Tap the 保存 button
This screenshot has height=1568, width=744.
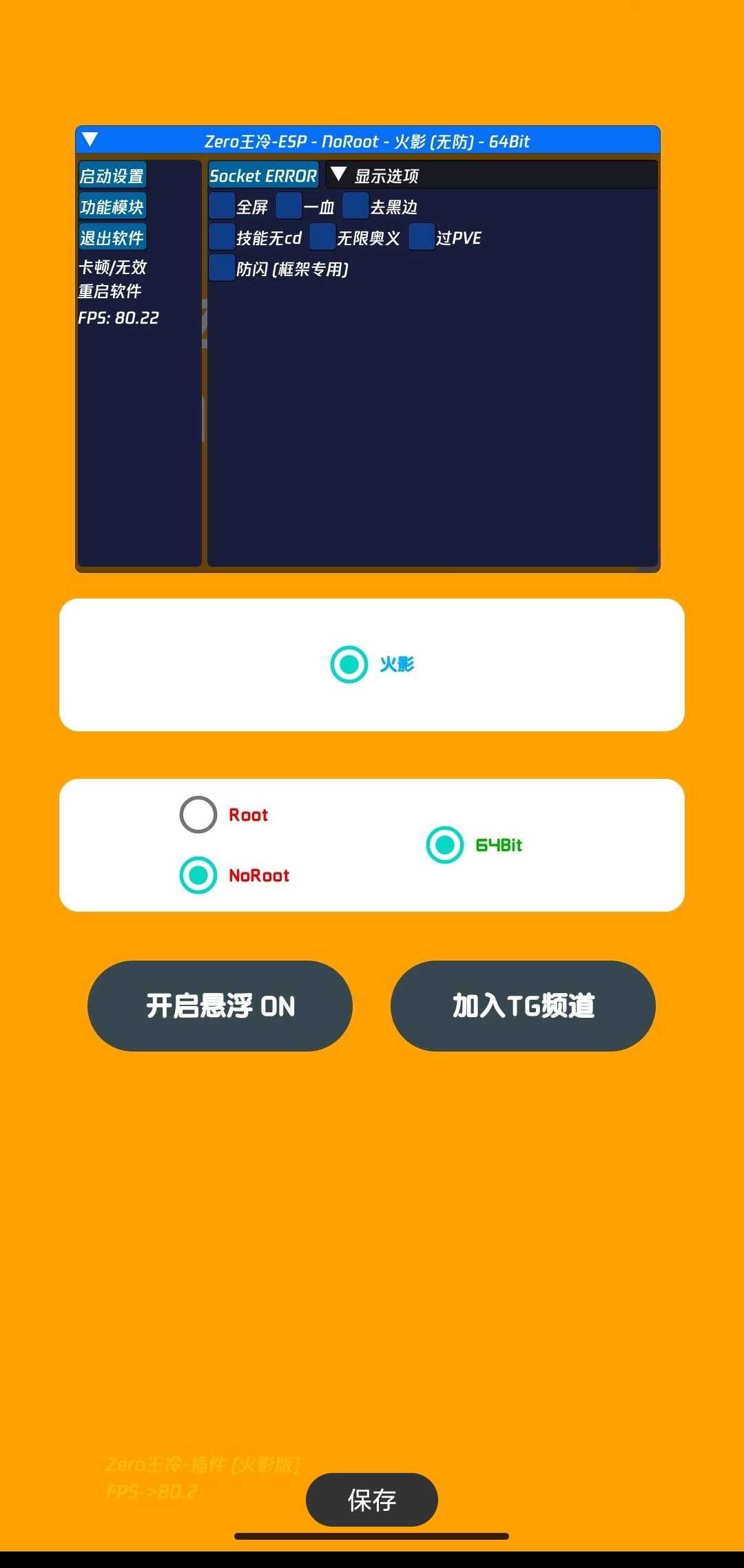pos(372,1500)
